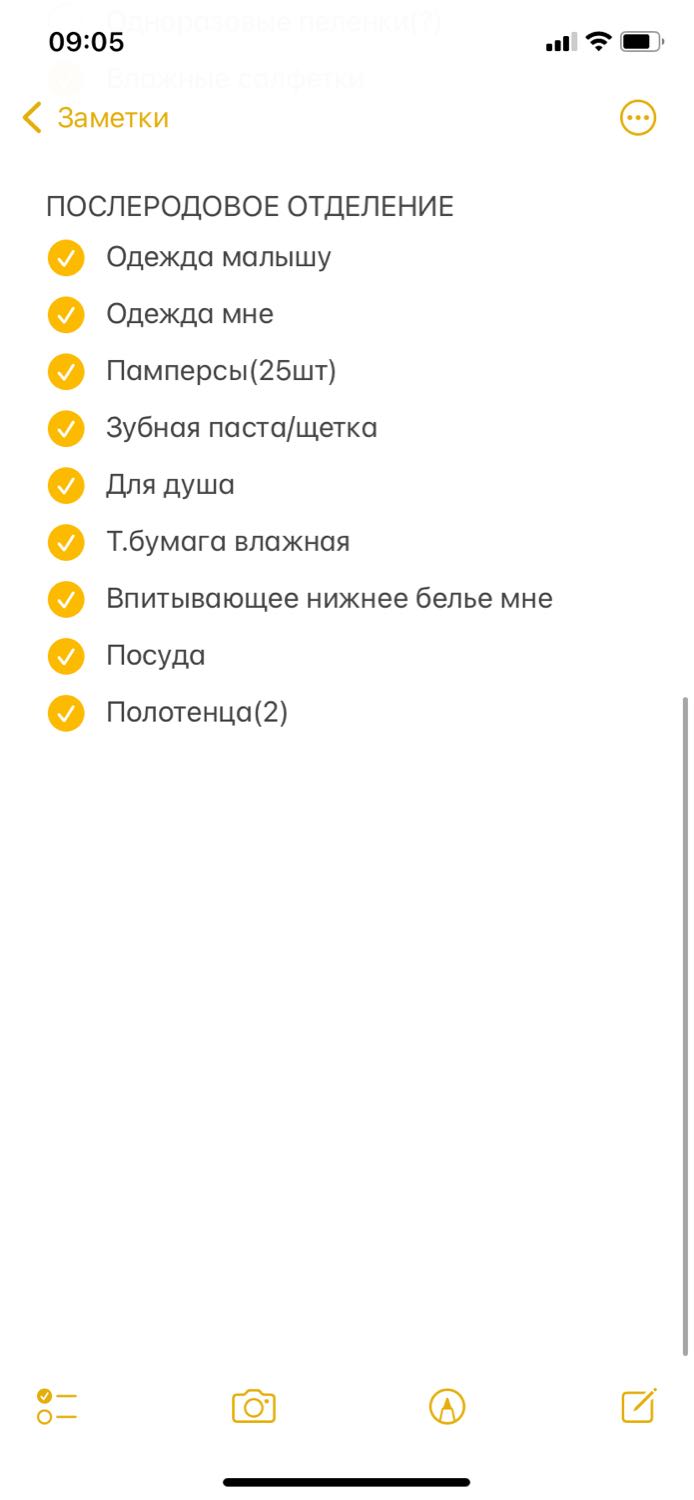
Task: Uncheck Зубная паста/щетка
Action: click(66, 429)
